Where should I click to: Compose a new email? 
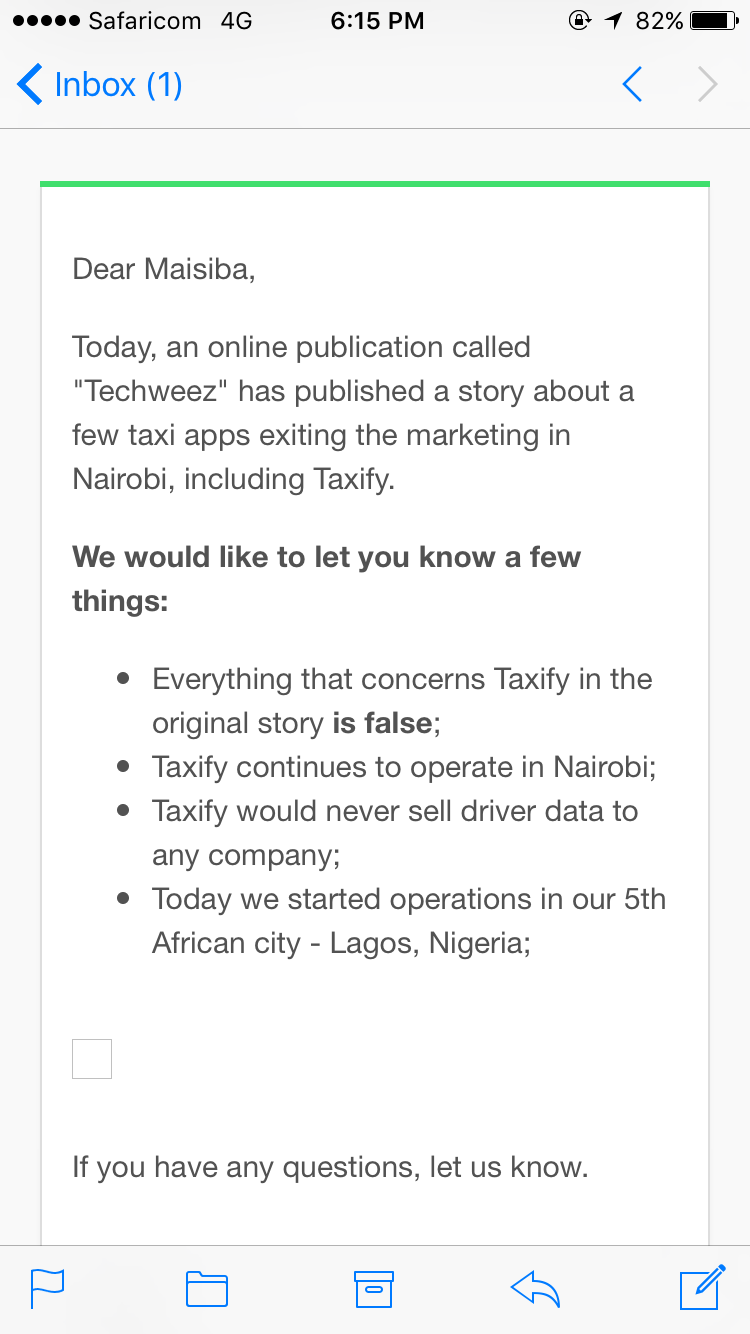tap(702, 1287)
